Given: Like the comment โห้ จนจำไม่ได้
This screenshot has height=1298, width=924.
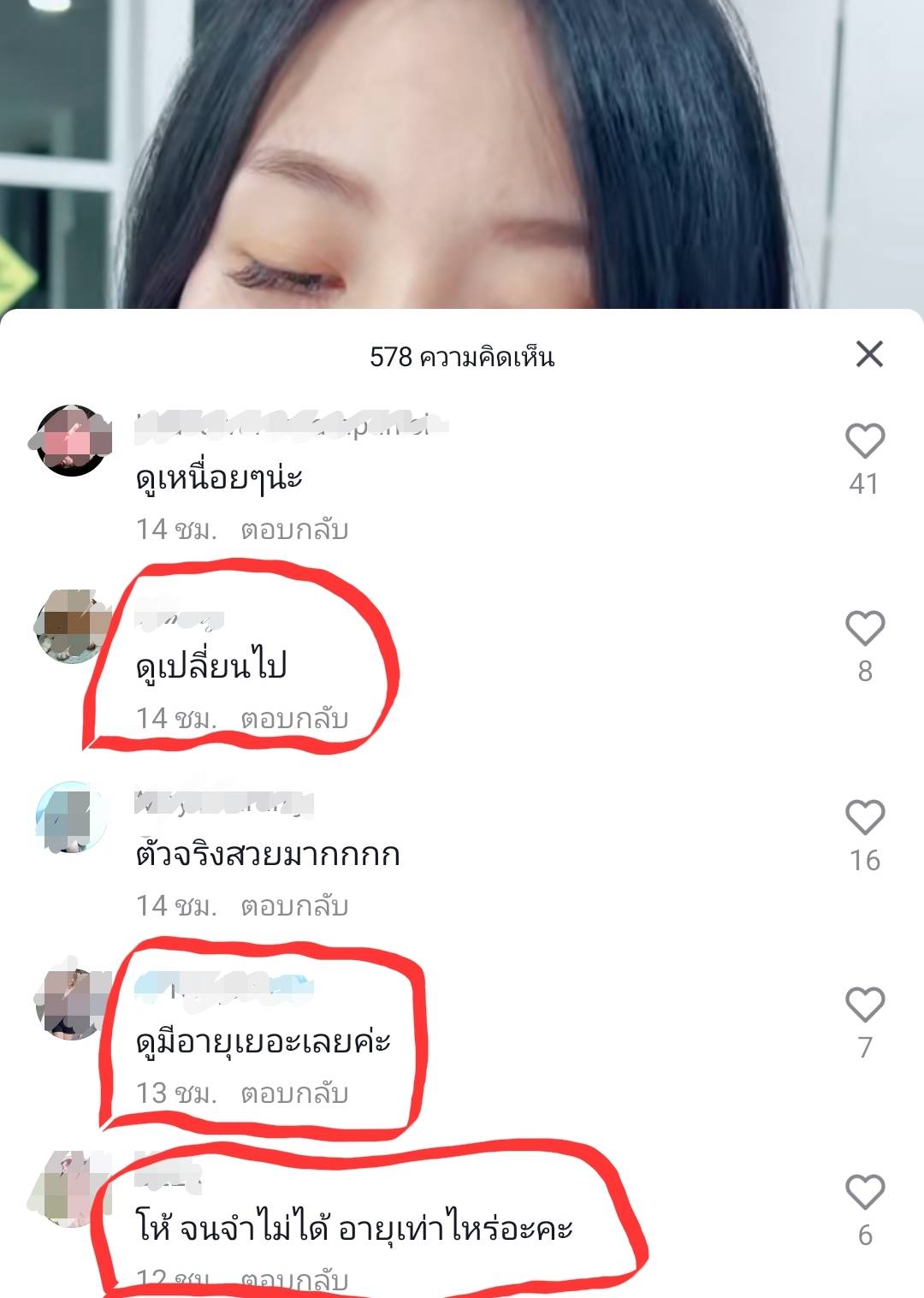Looking at the screenshot, I should (x=864, y=1192).
